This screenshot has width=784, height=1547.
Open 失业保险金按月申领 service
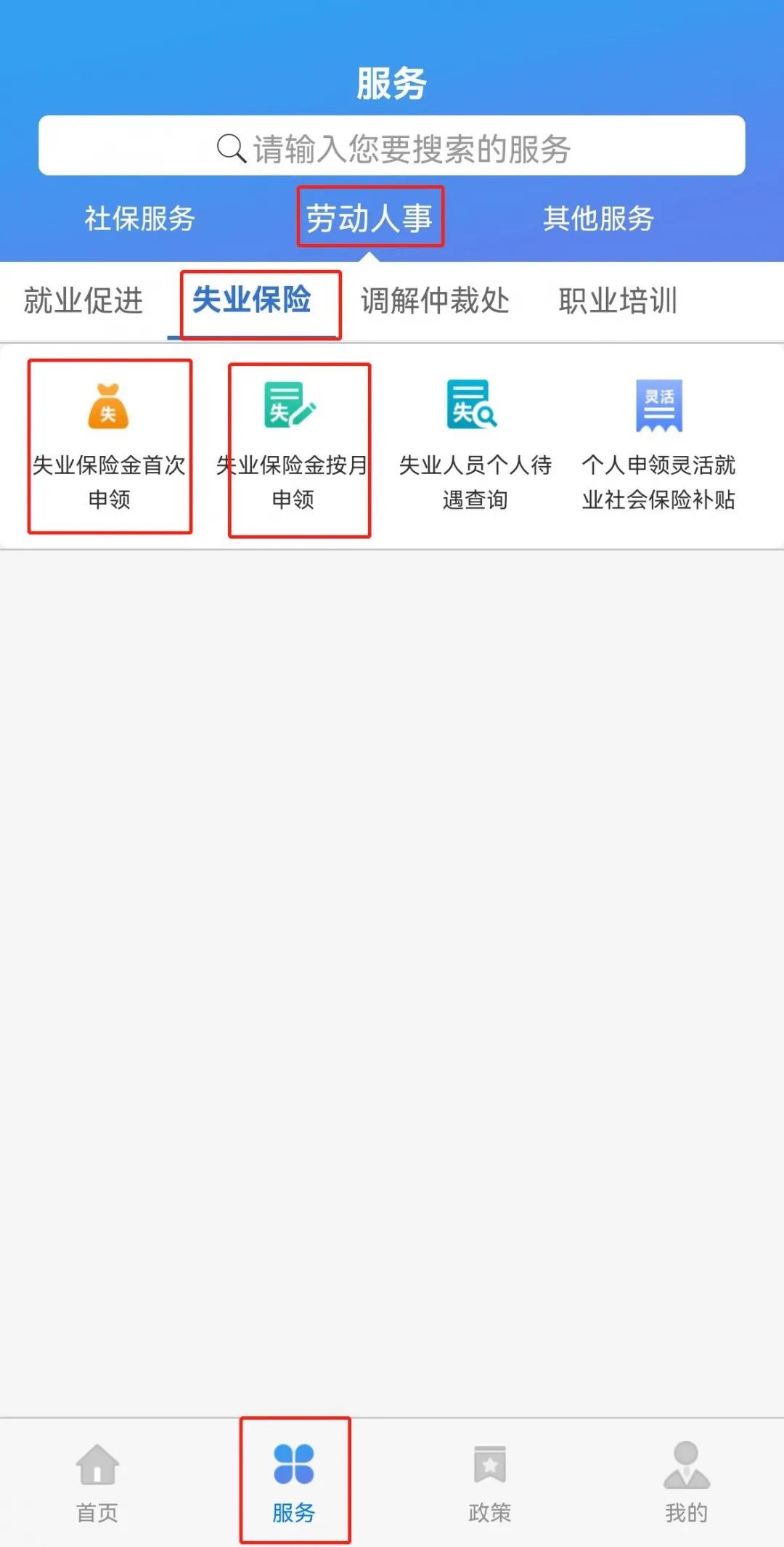[x=293, y=445]
